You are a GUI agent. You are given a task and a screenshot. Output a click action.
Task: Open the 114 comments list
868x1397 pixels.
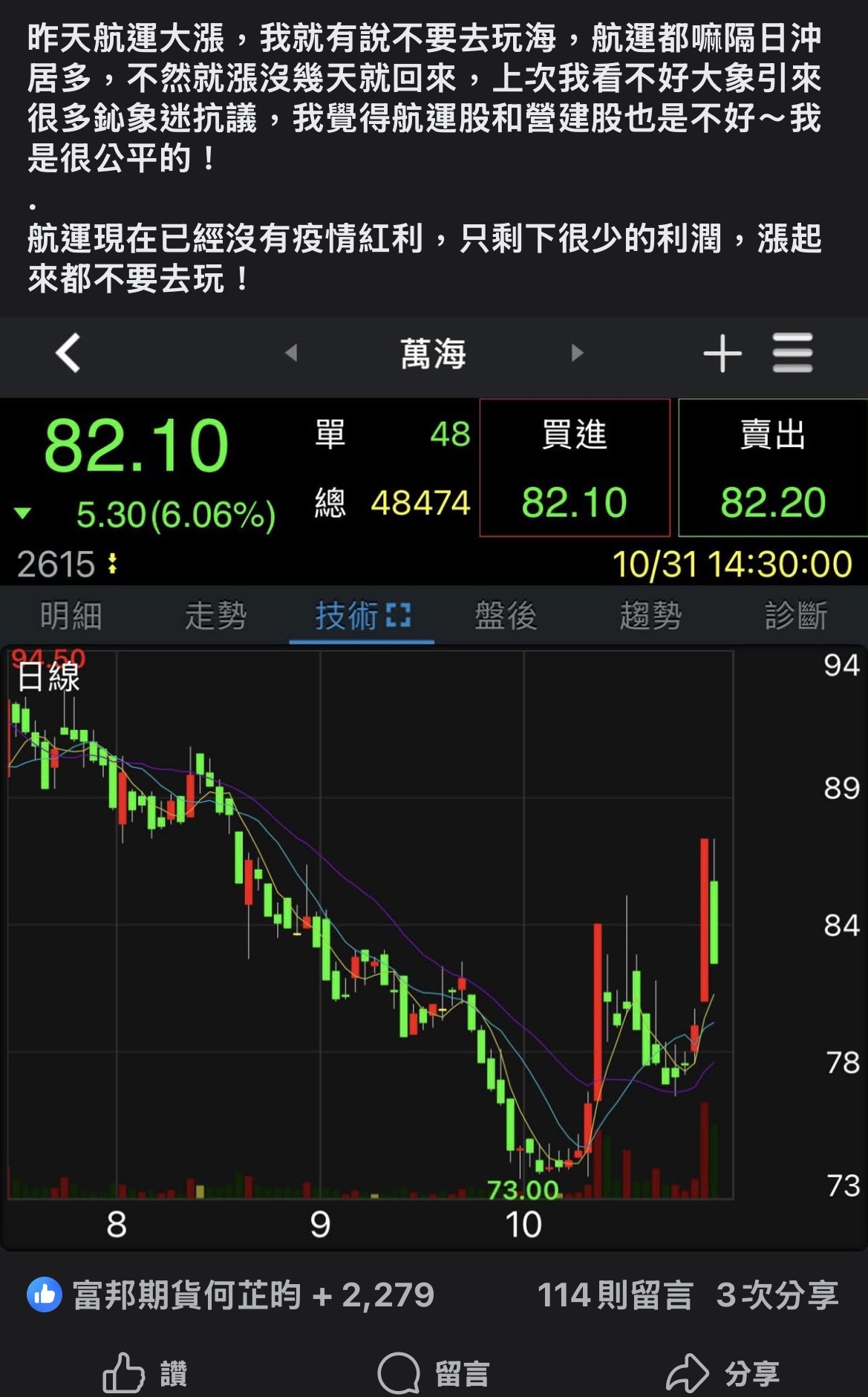[x=615, y=1295]
